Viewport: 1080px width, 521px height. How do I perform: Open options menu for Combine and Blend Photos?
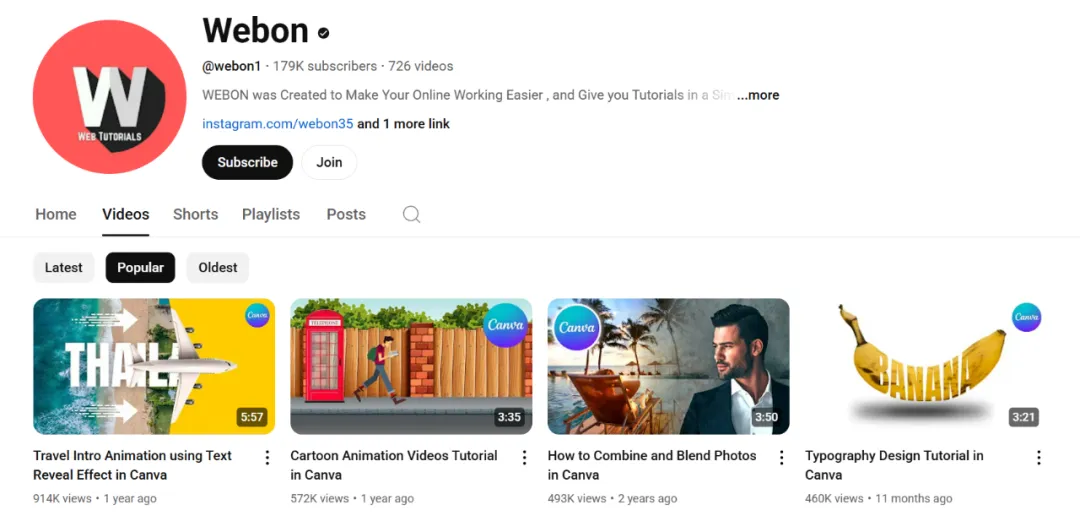click(782, 457)
